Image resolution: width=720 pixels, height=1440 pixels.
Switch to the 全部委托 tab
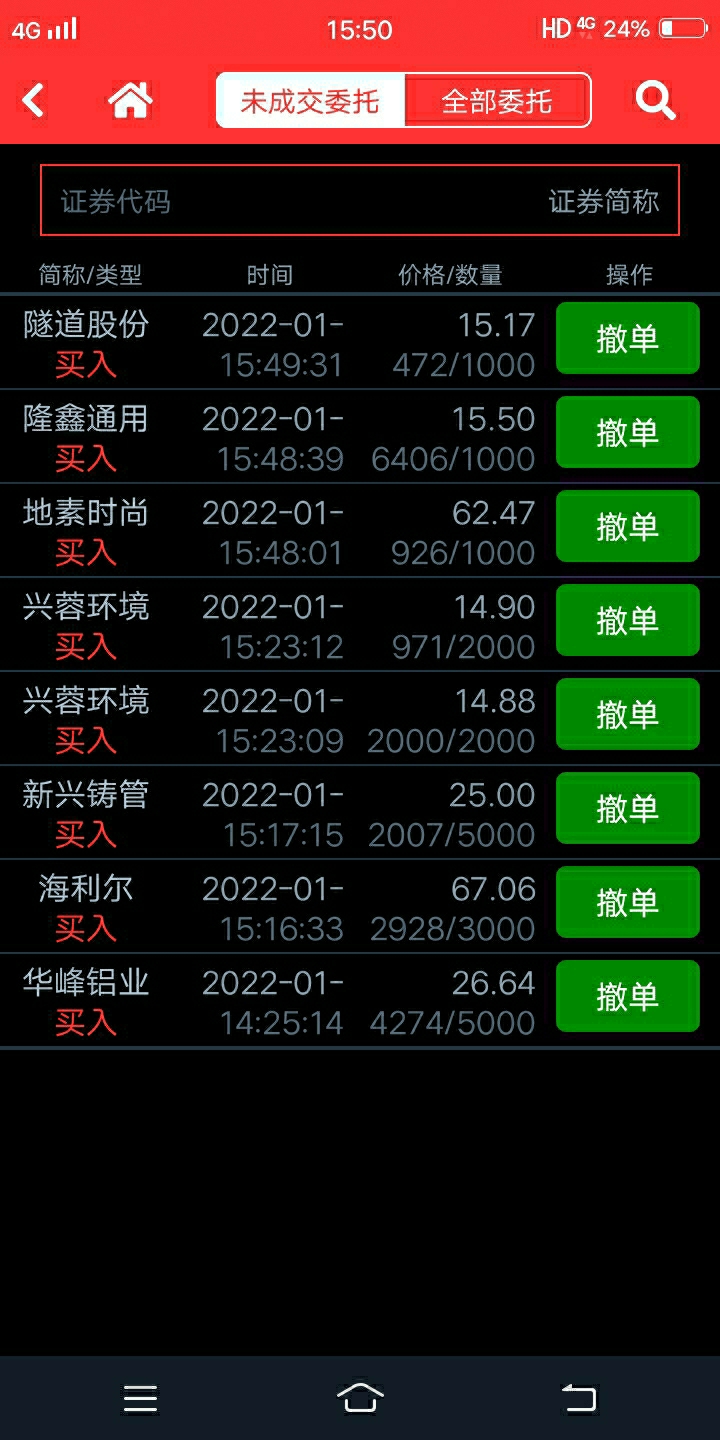[497, 101]
